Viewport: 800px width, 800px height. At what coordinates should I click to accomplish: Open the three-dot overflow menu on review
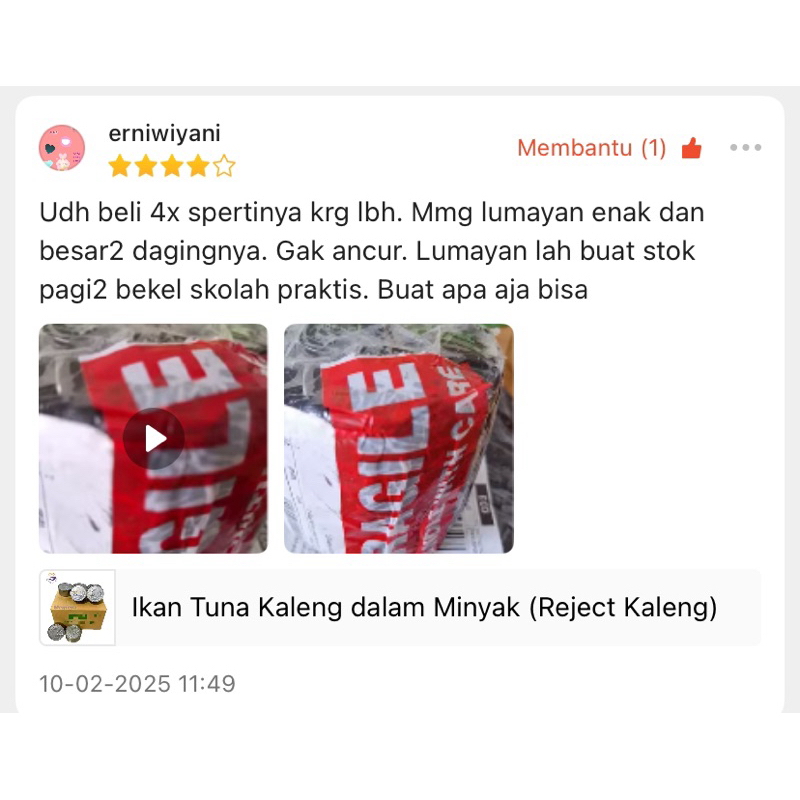point(745,148)
